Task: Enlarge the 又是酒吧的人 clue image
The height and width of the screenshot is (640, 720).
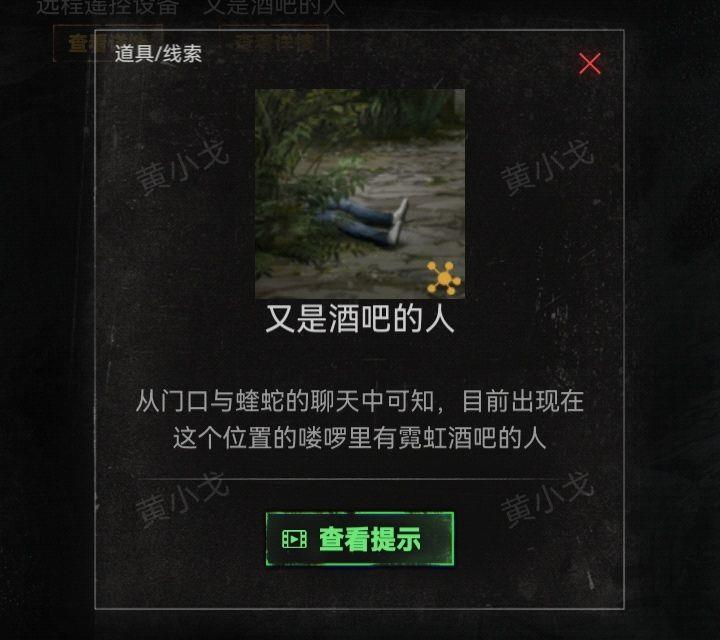Action: pos(359,193)
